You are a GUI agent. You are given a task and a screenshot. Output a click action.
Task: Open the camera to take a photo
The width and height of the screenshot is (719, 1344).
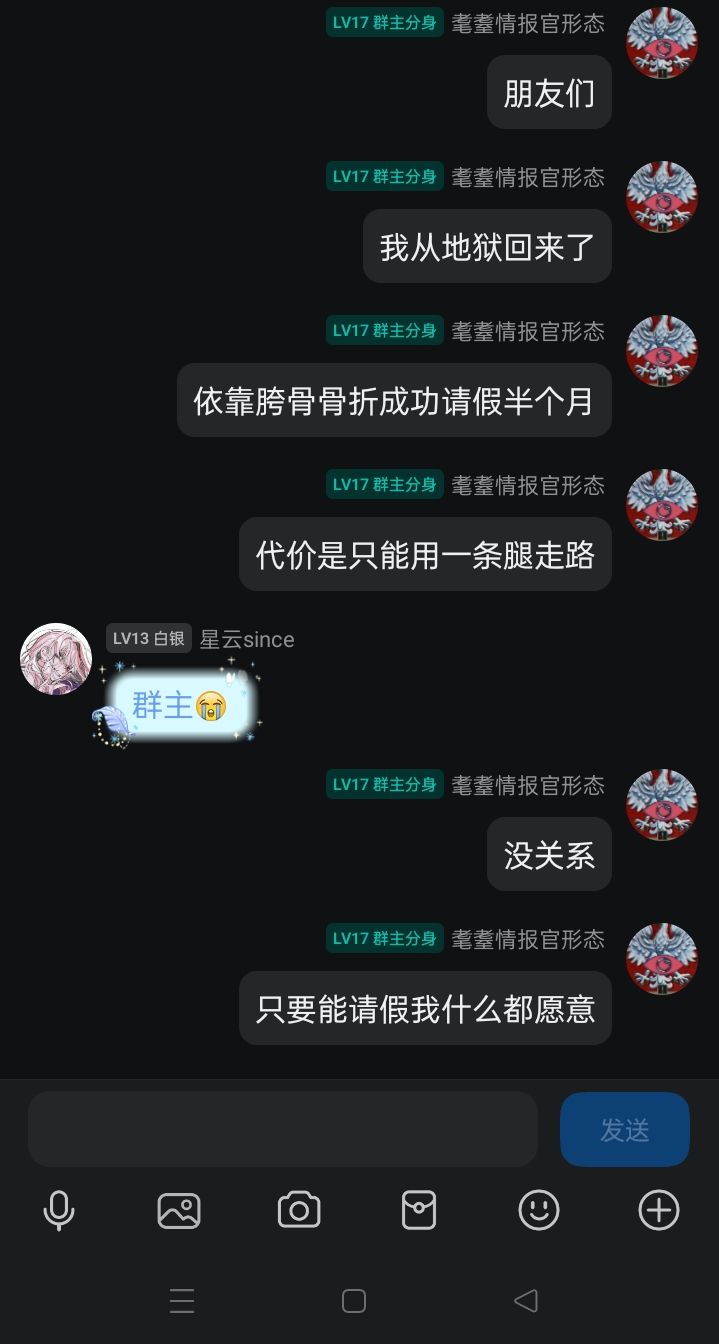click(299, 1211)
